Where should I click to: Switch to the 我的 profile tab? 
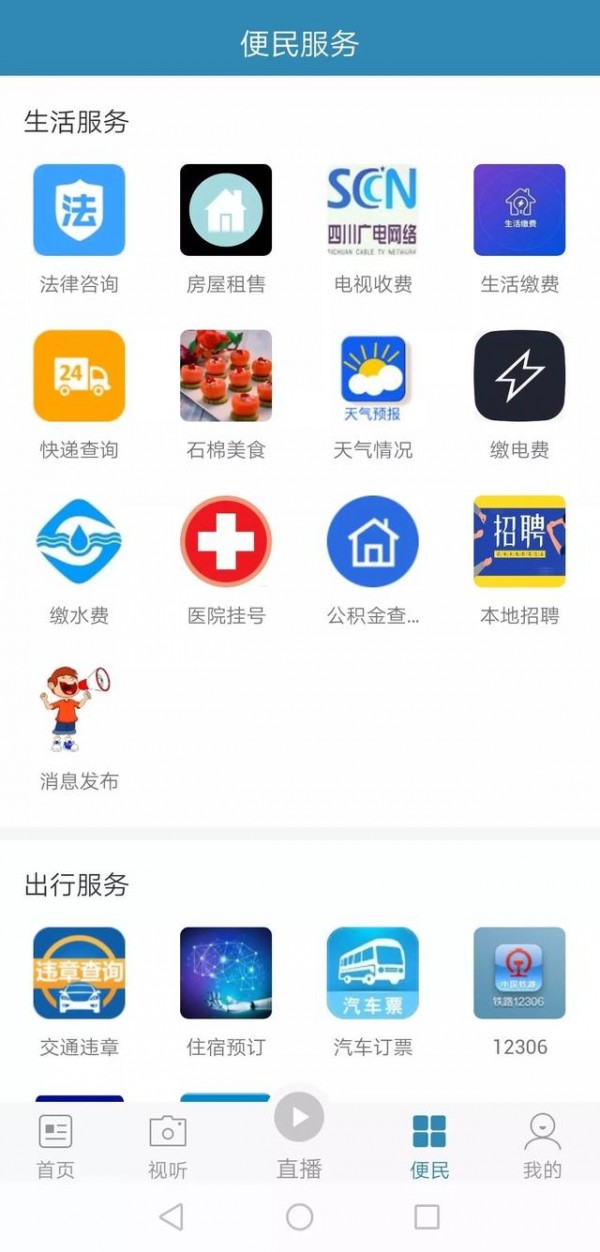click(542, 1146)
